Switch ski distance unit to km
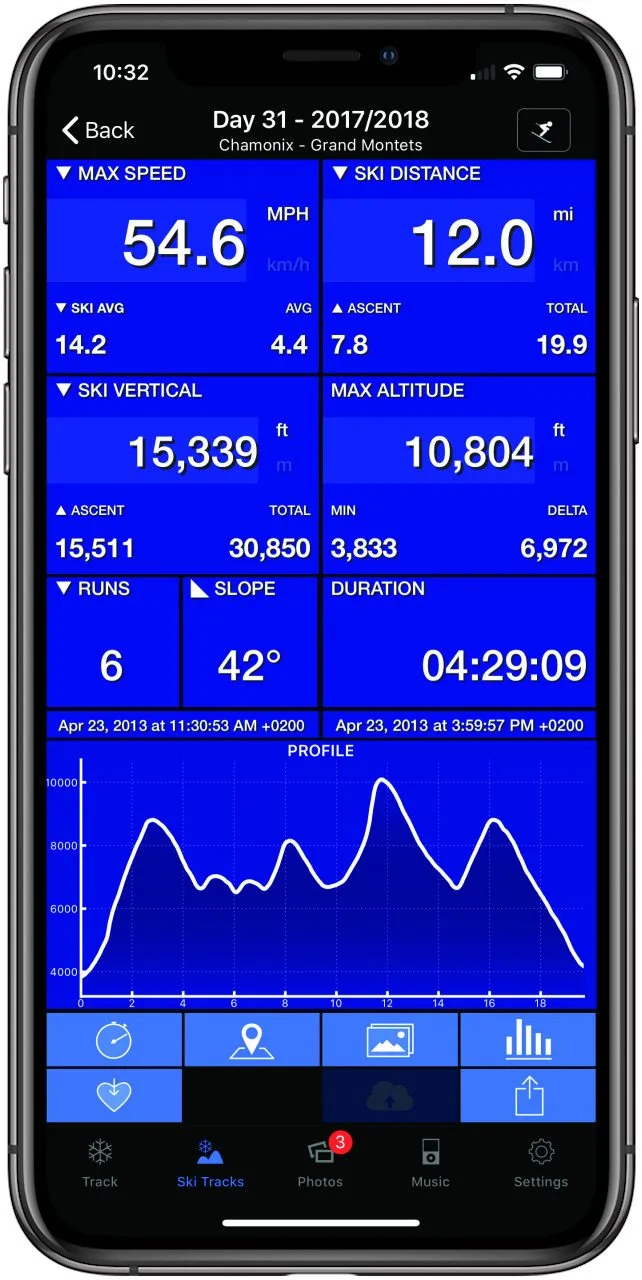This screenshot has width=642, height=1280. [565, 265]
